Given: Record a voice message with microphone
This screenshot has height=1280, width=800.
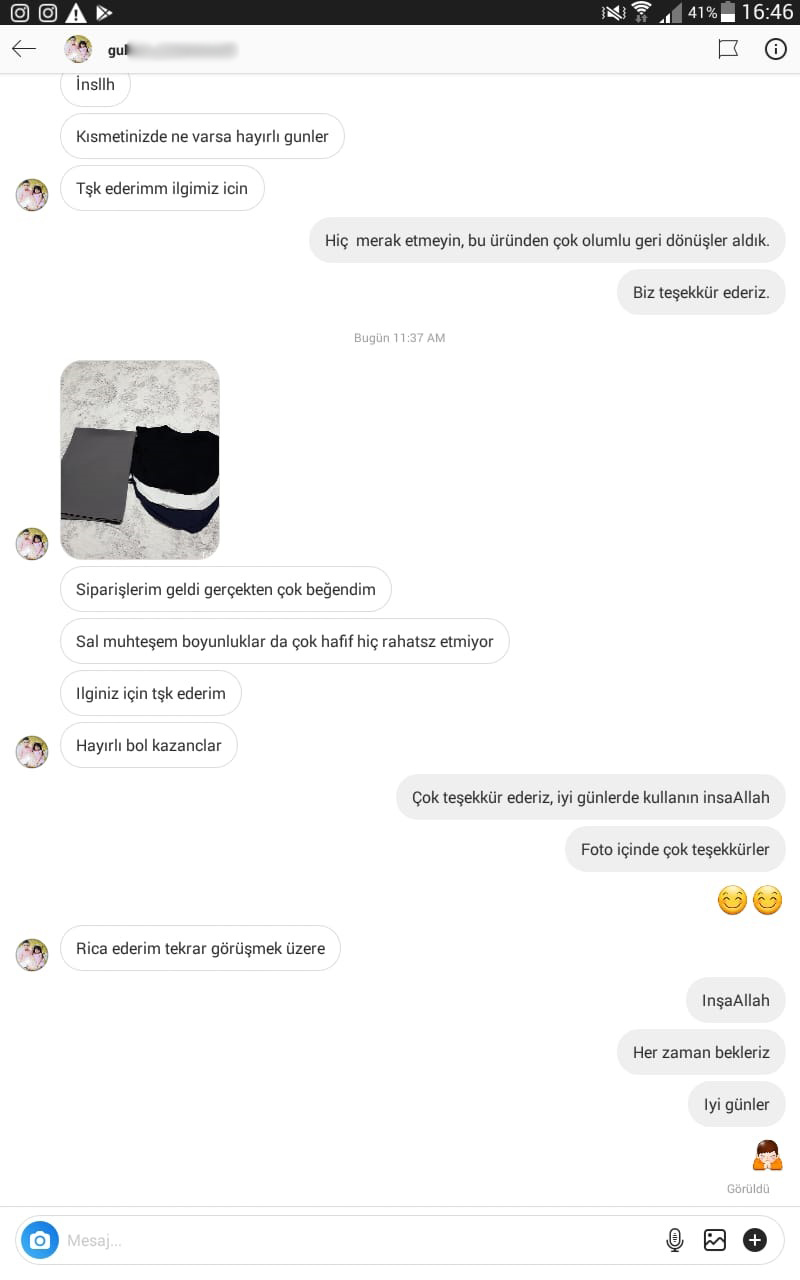Looking at the screenshot, I should [x=675, y=1240].
